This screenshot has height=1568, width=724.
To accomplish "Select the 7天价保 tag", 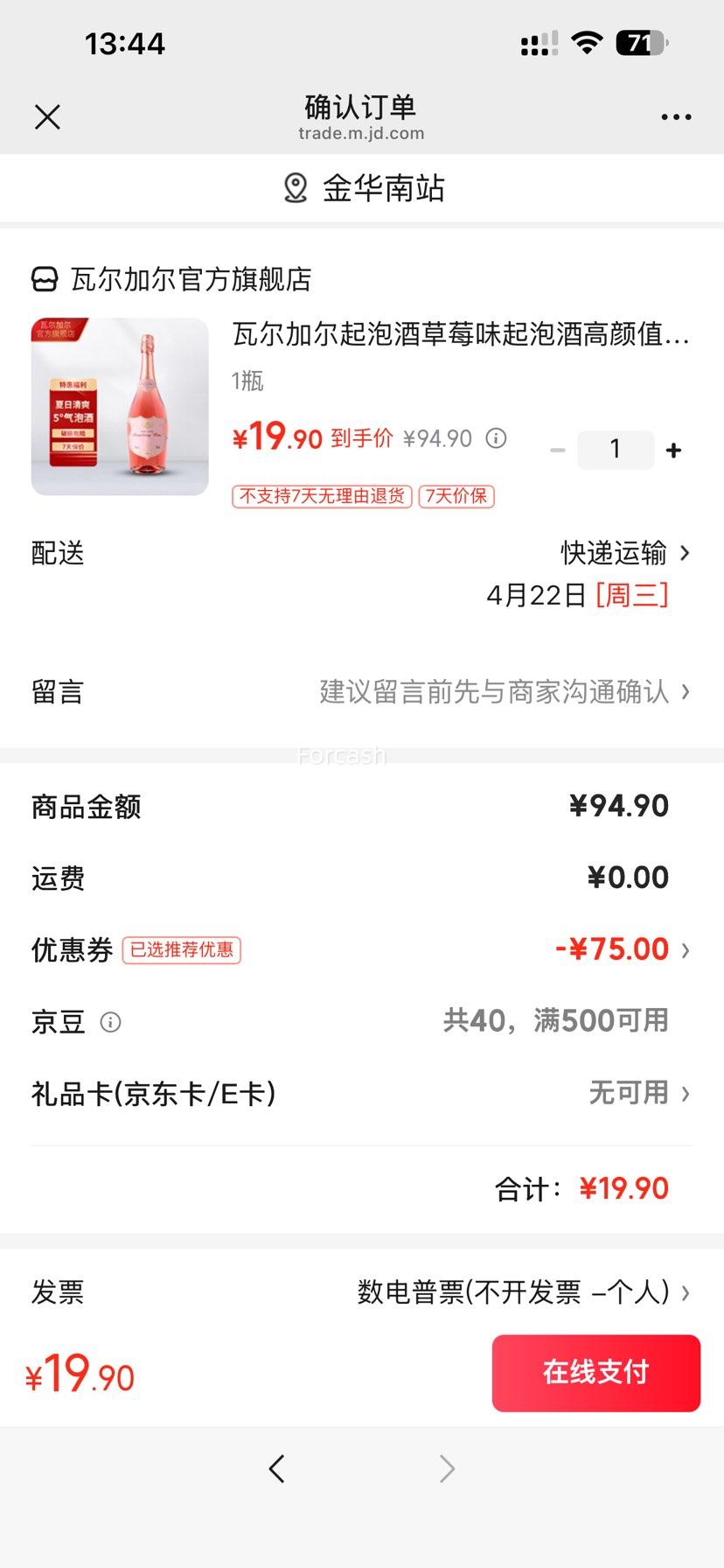I will pos(456,496).
